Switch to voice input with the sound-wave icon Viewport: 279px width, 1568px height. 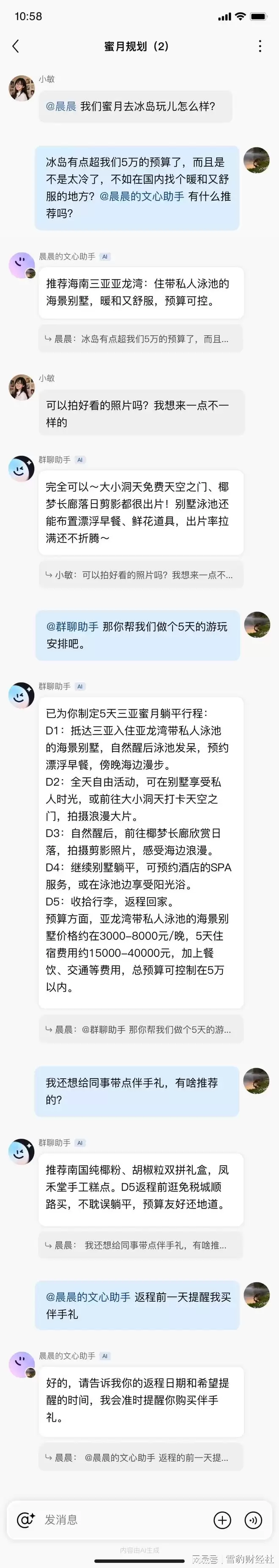coord(254,1519)
